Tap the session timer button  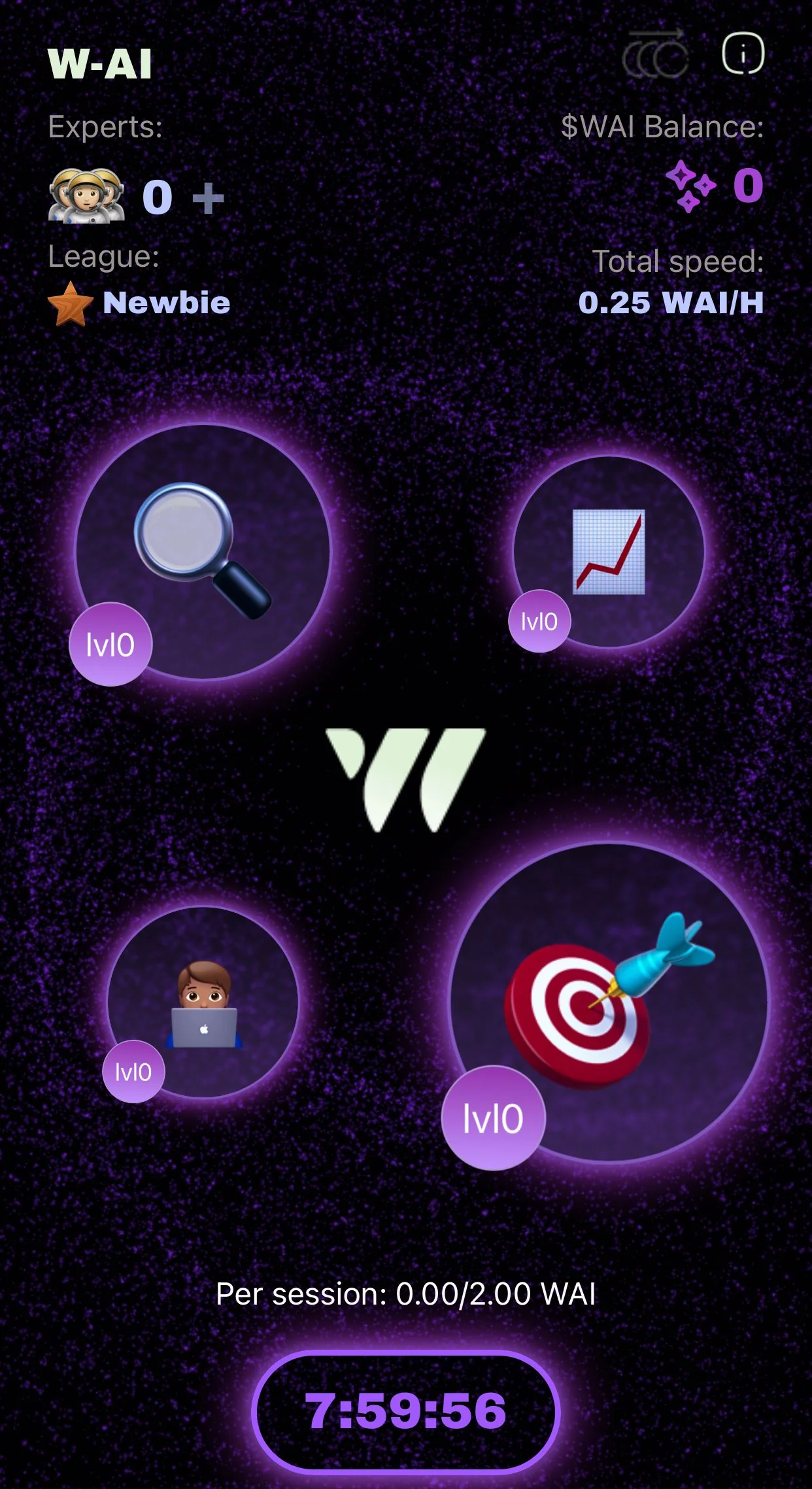pos(406,1411)
